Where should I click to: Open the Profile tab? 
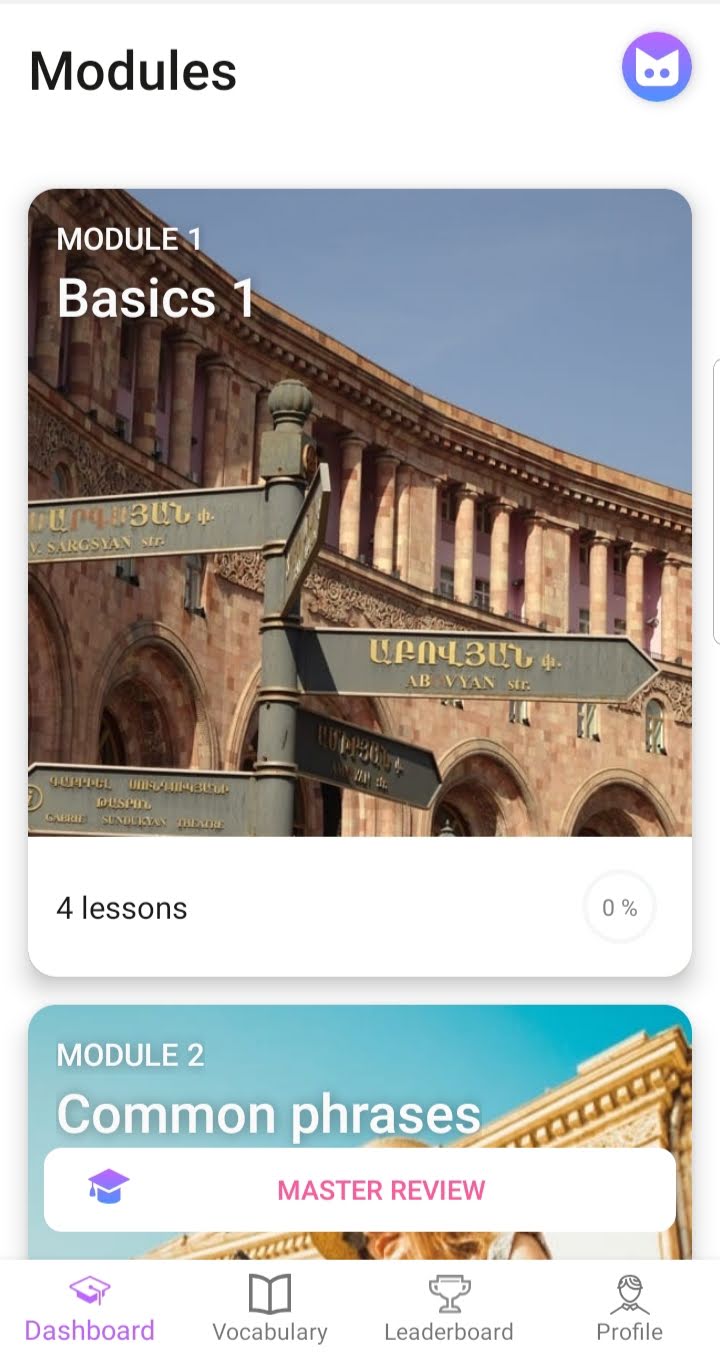click(x=629, y=1310)
